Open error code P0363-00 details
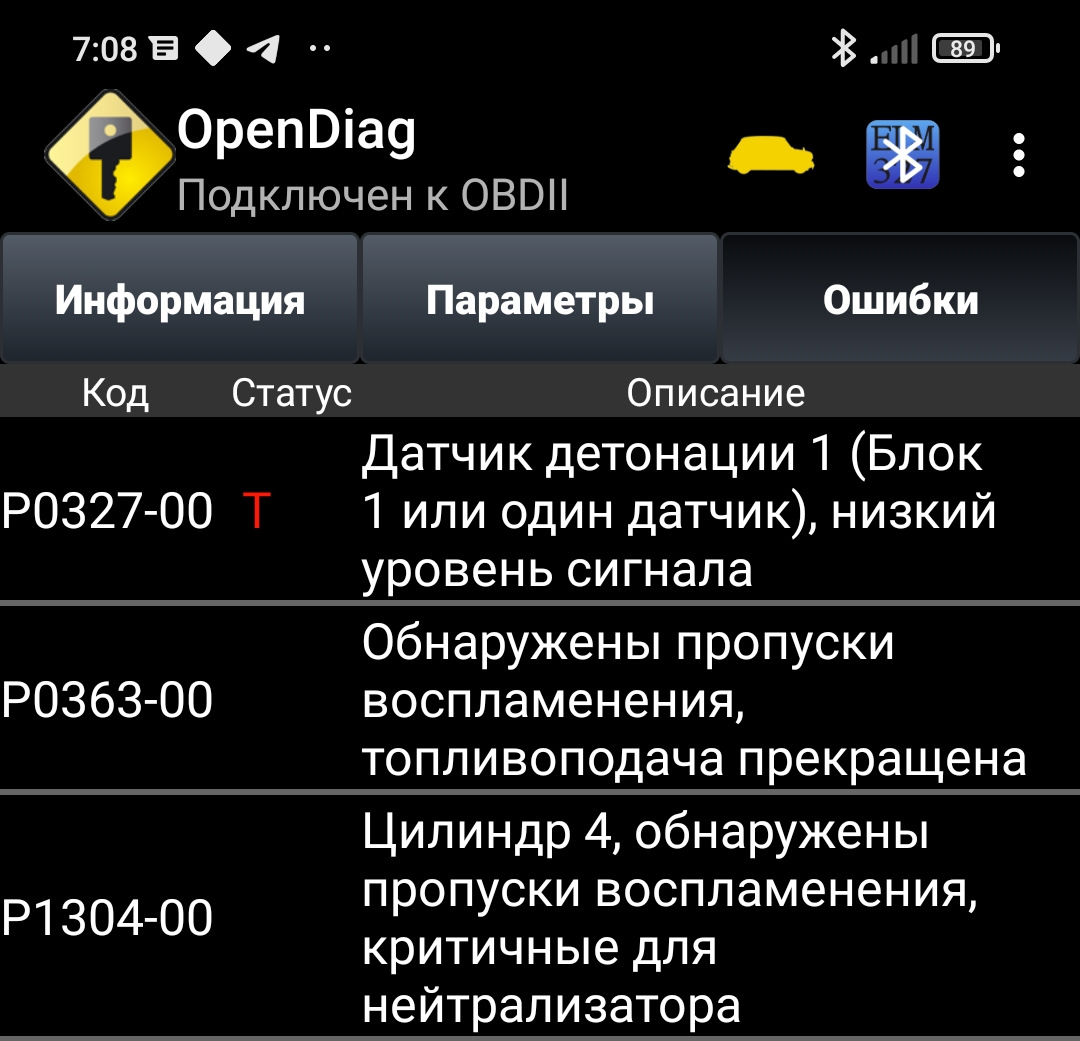 tap(540, 700)
